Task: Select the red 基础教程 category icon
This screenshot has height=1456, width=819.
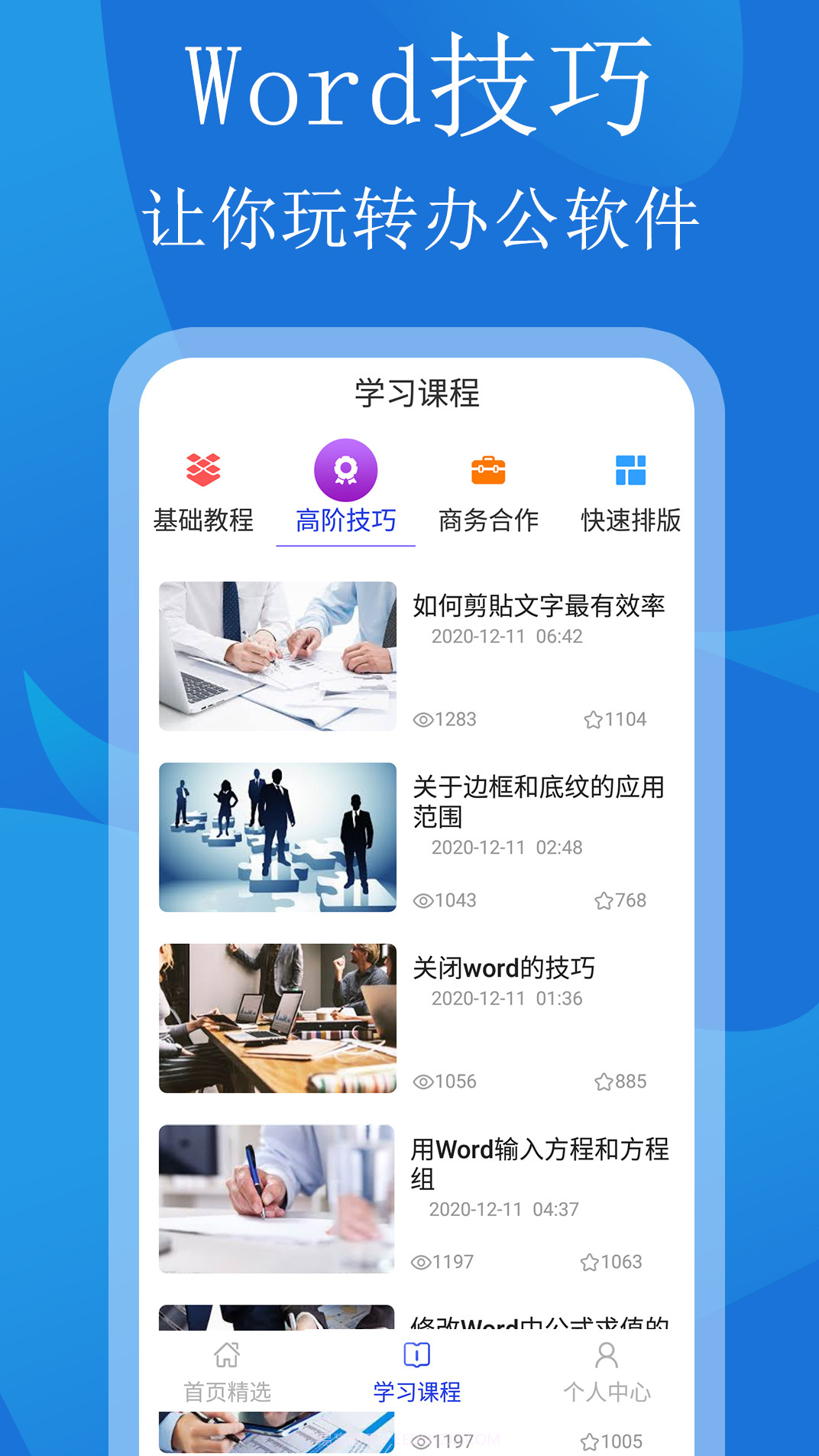Action: 203,472
